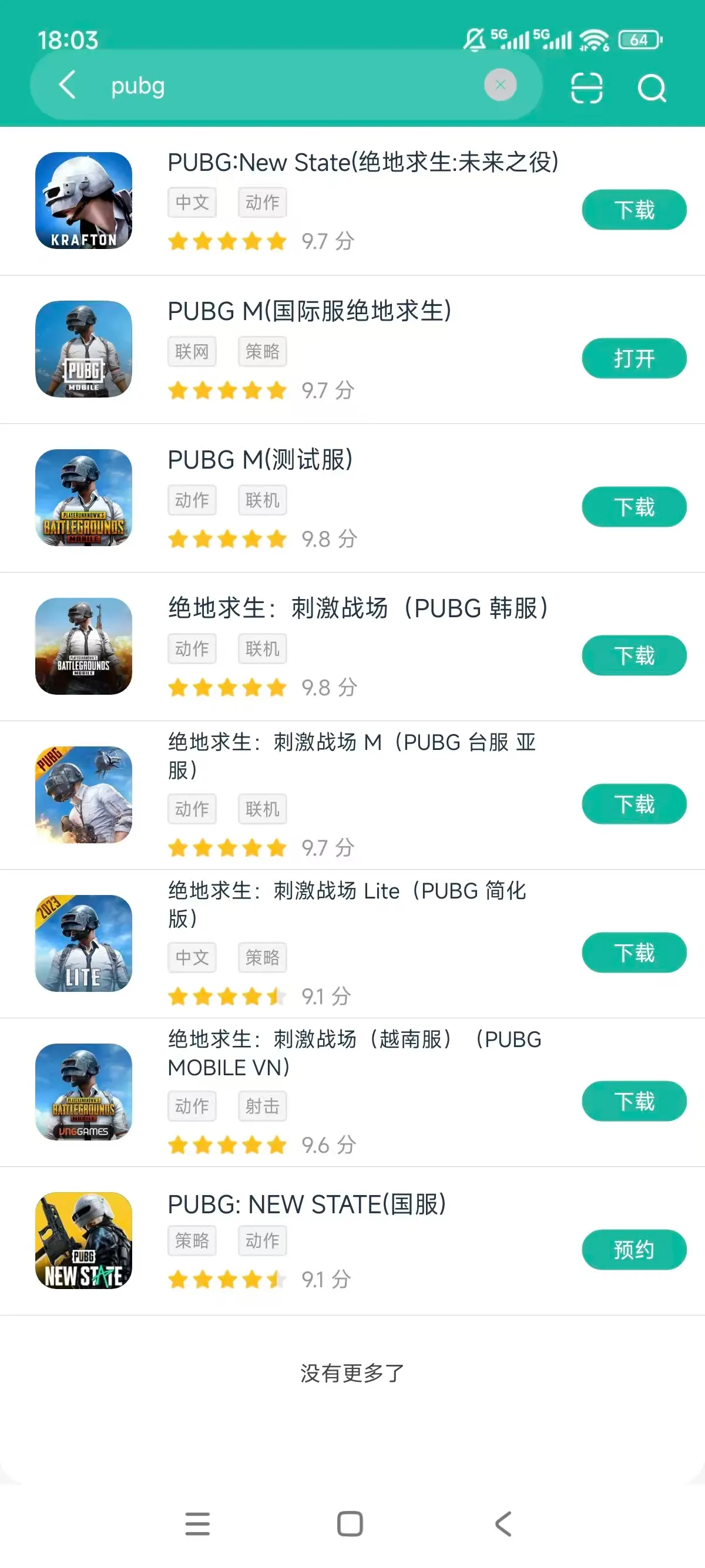Launch PUBG M(国际服绝地求生) with 打开

[634, 358]
